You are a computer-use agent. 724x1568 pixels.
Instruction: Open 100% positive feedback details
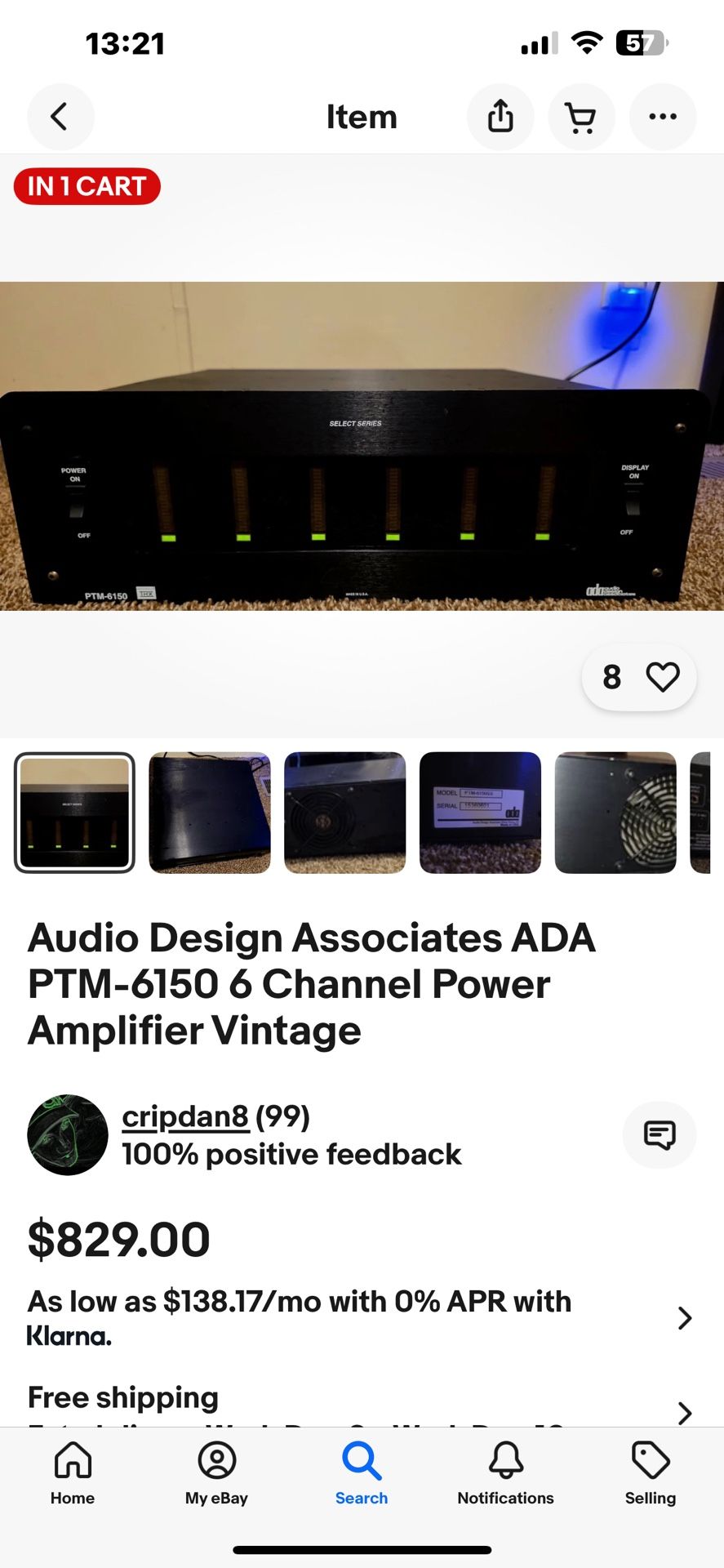[x=291, y=1154]
